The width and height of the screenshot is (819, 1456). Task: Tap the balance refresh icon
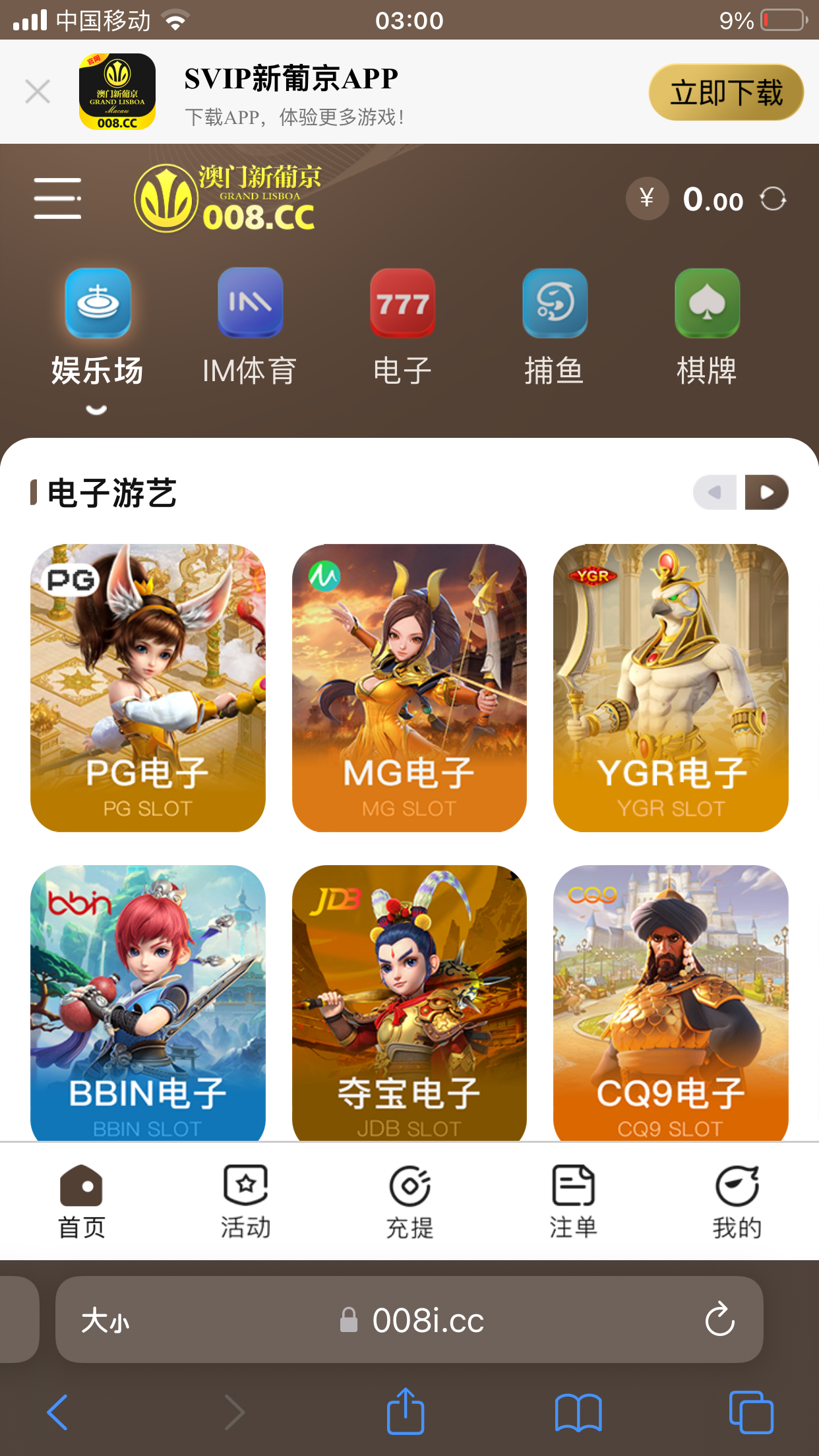click(773, 199)
